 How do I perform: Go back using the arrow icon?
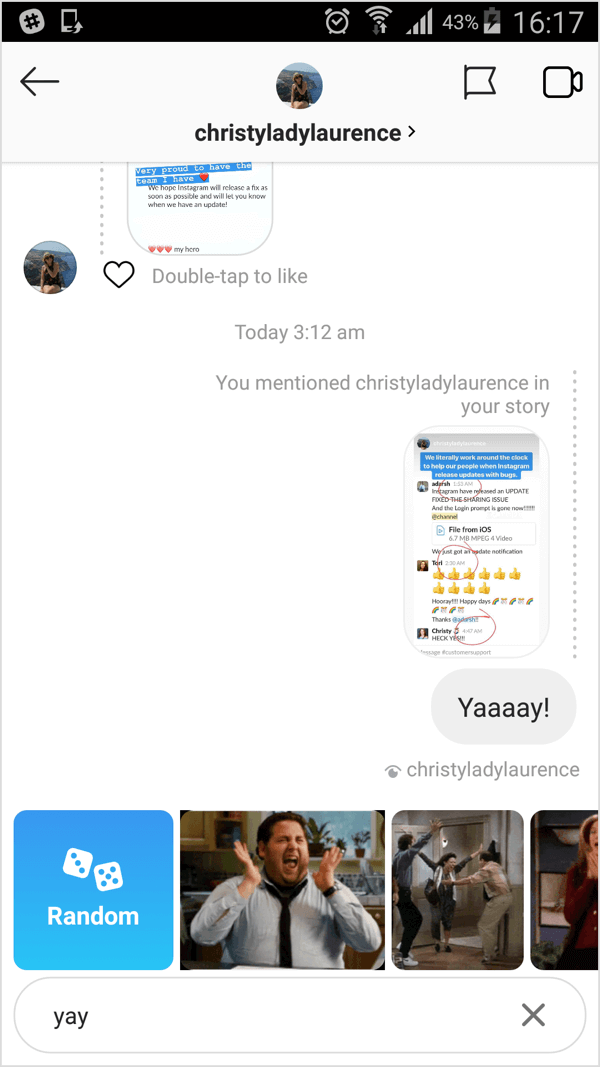[39, 83]
